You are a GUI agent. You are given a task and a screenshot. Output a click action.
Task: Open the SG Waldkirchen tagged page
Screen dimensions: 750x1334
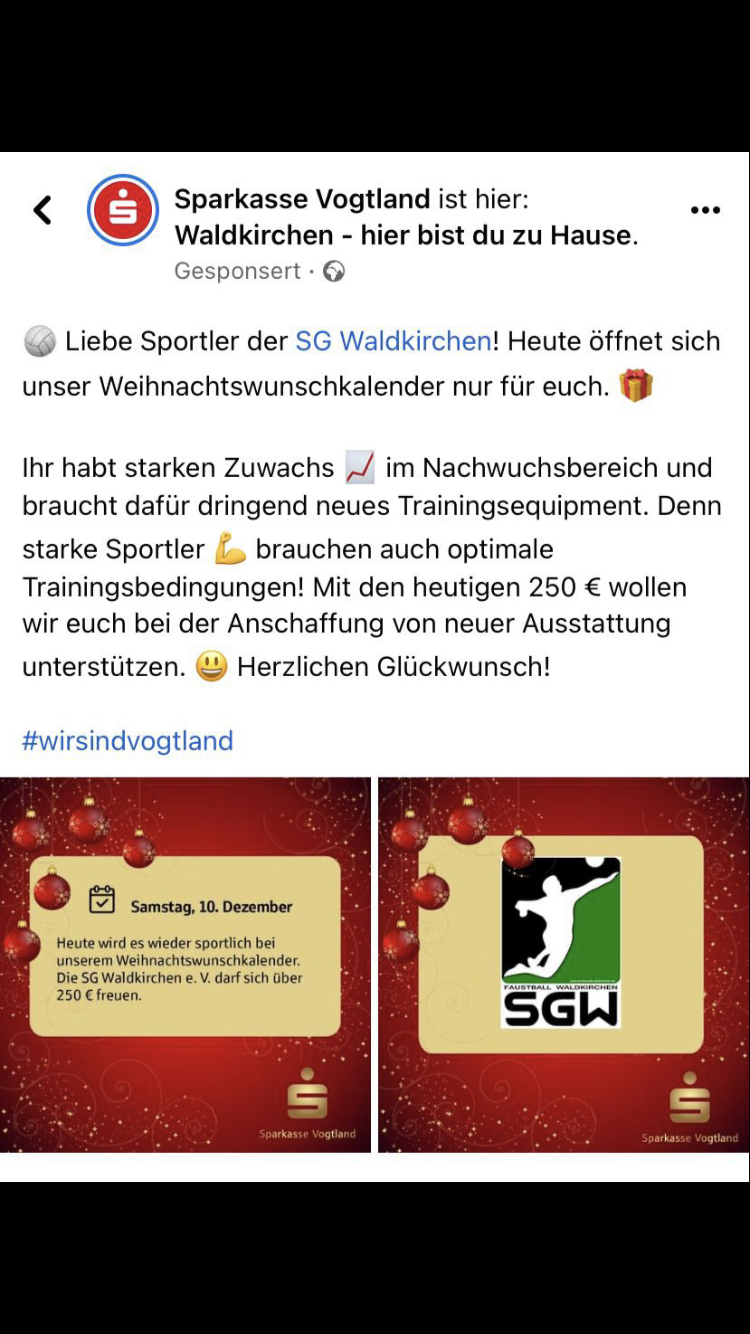coord(393,341)
